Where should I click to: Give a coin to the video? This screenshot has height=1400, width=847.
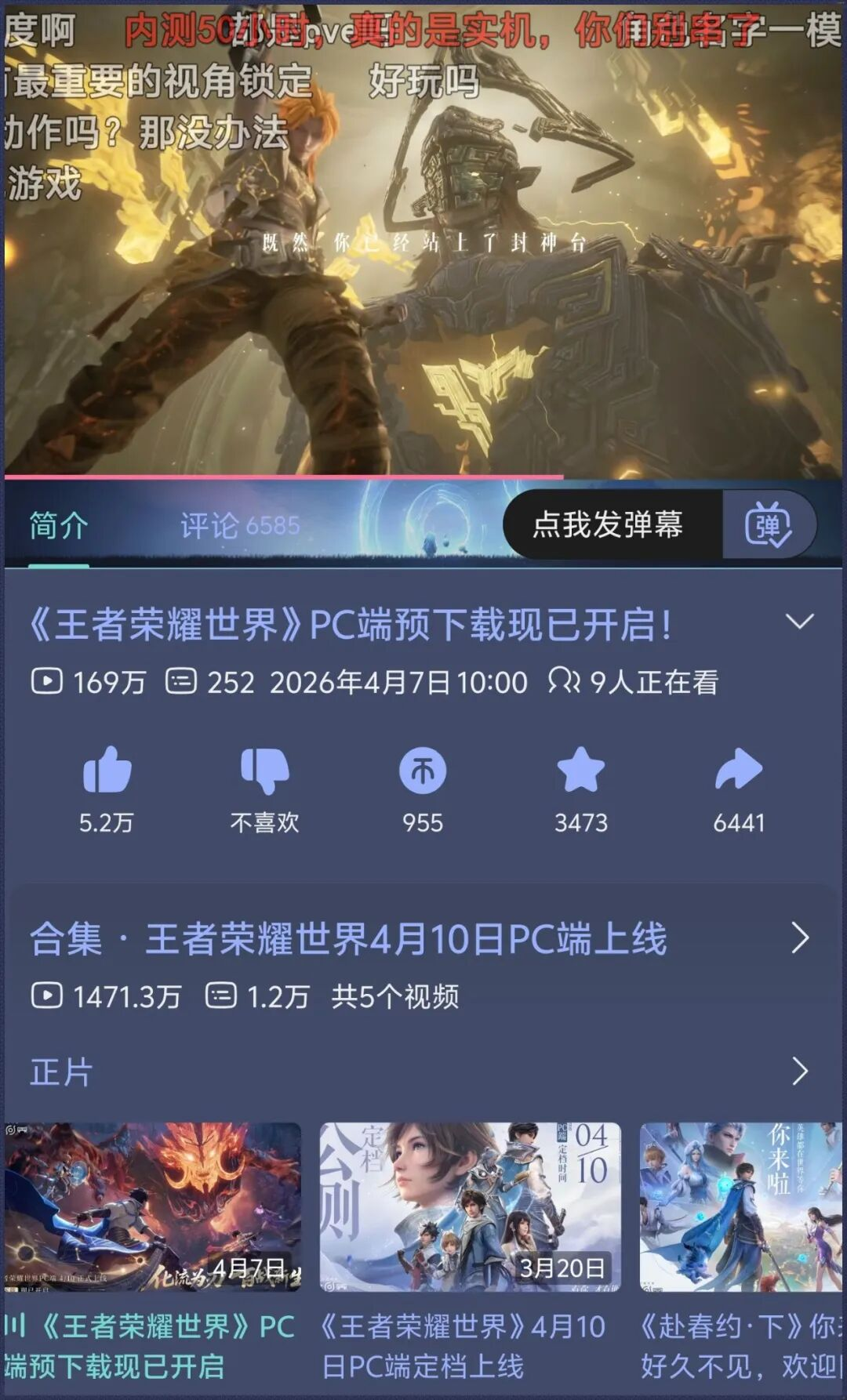tap(423, 771)
